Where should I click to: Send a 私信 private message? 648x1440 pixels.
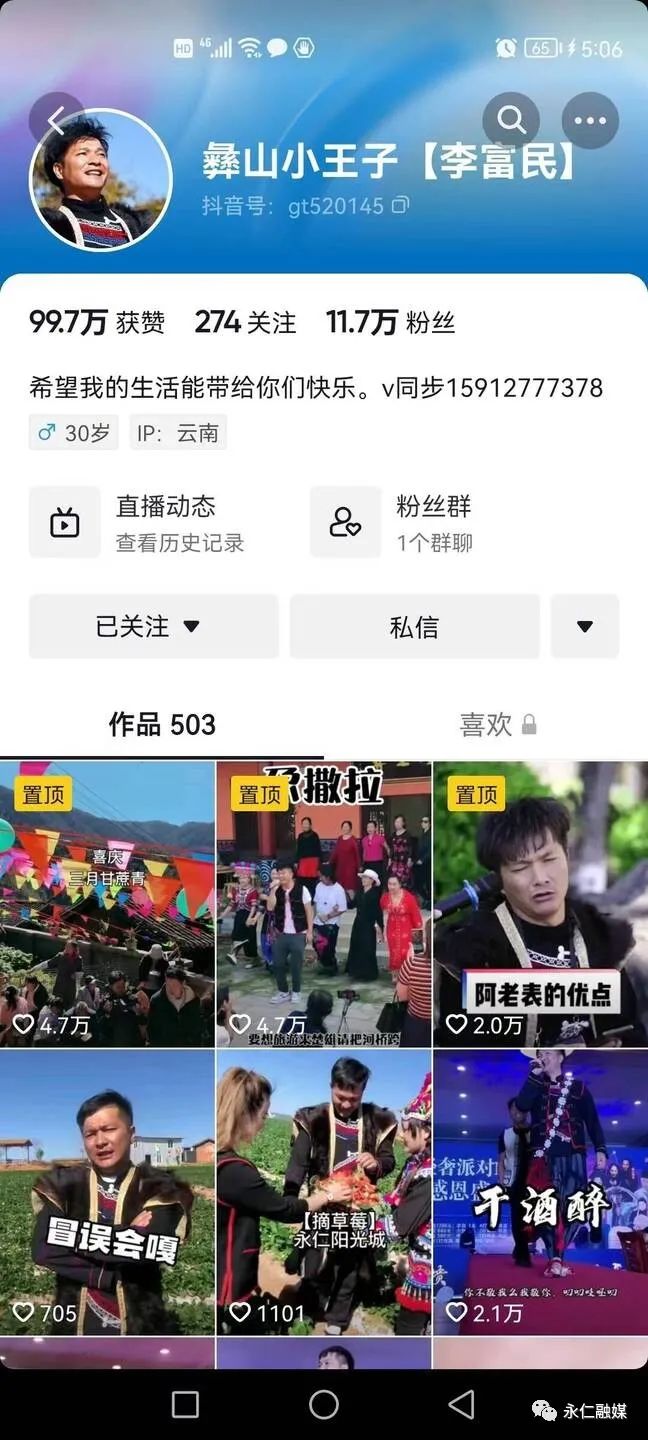tap(414, 627)
